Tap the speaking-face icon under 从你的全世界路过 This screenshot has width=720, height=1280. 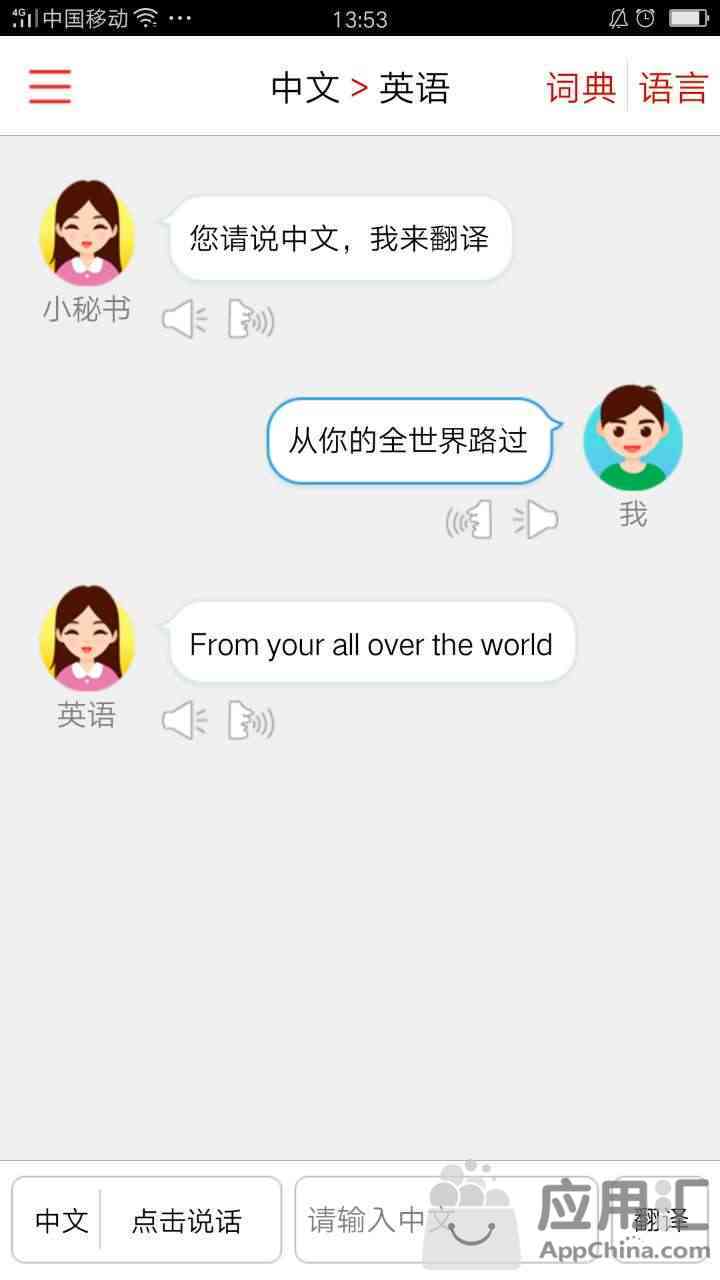(470, 520)
